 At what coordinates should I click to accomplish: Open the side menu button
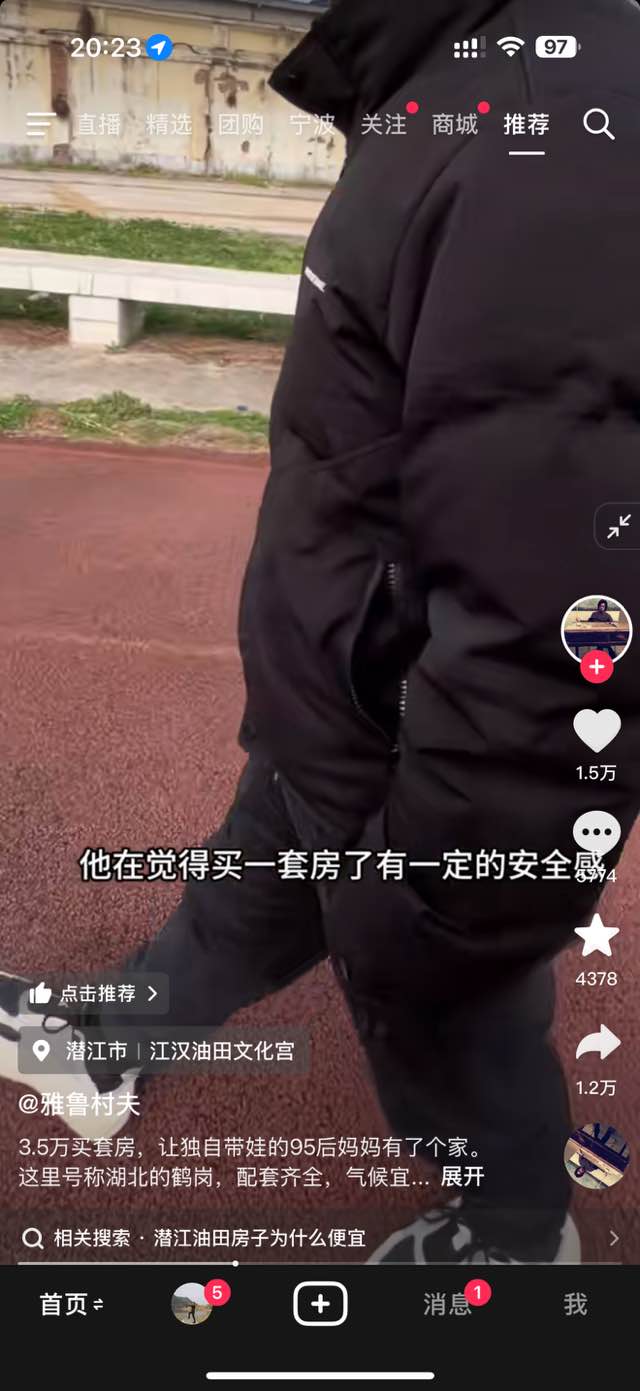tap(40, 125)
